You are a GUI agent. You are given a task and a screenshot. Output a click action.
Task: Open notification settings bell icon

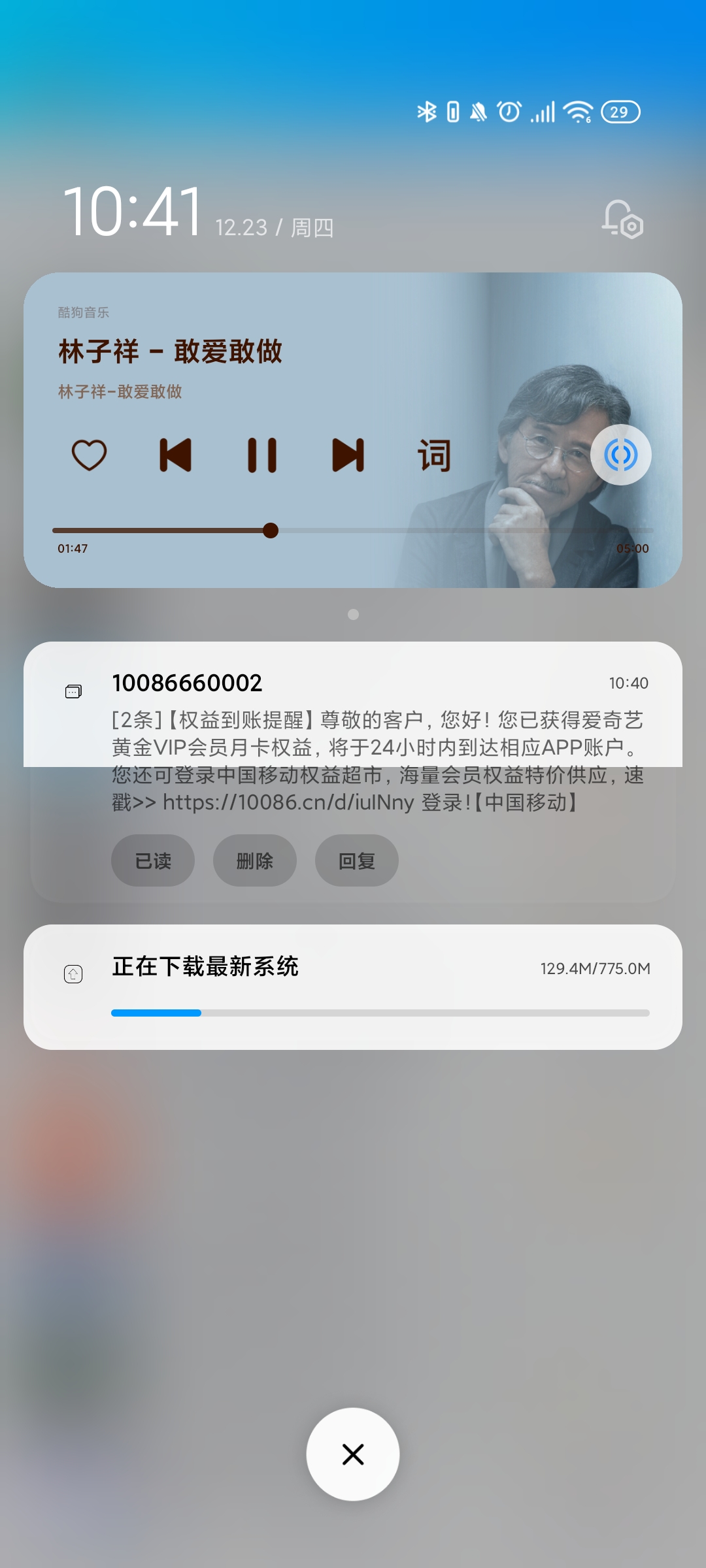(x=622, y=220)
